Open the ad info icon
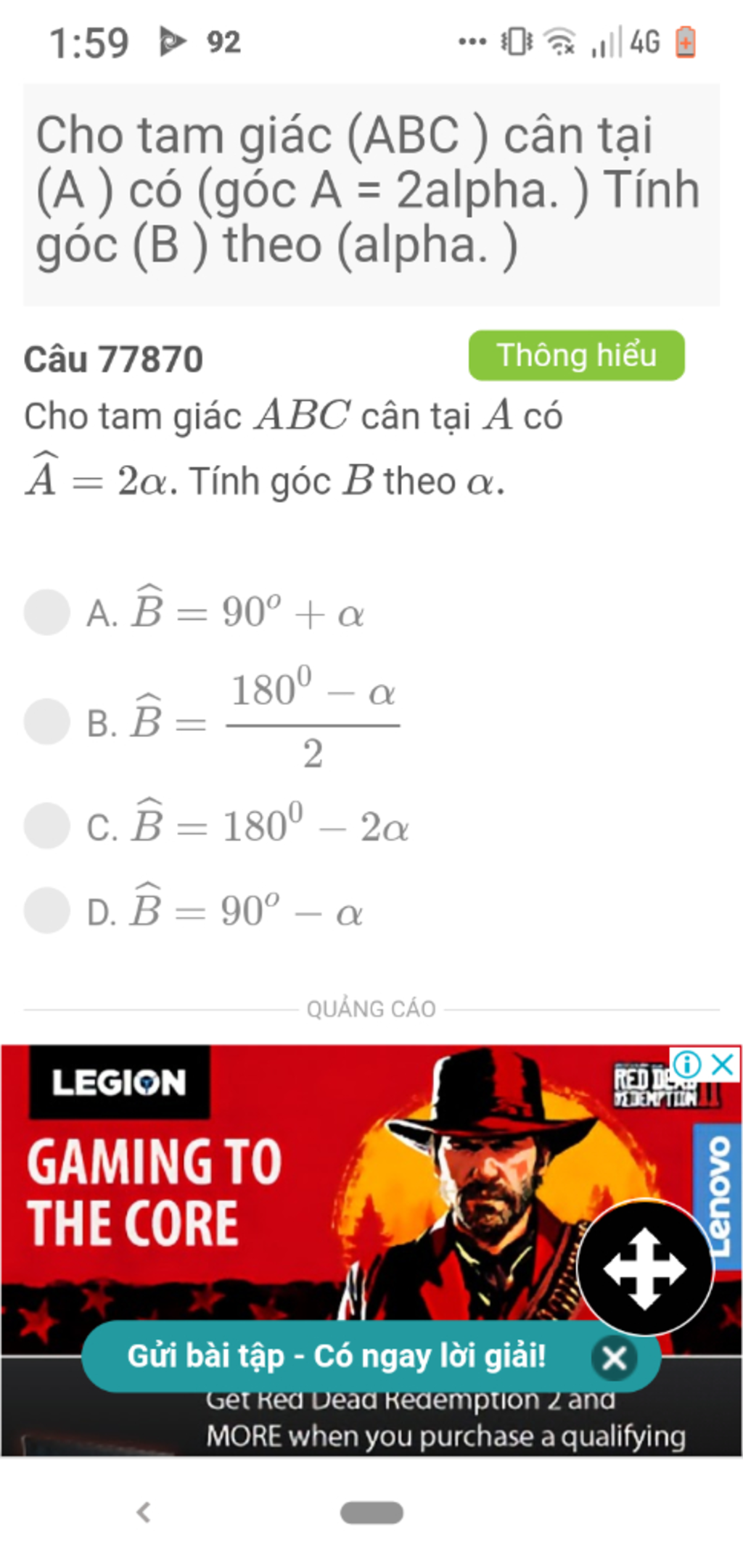 (x=686, y=1065)
